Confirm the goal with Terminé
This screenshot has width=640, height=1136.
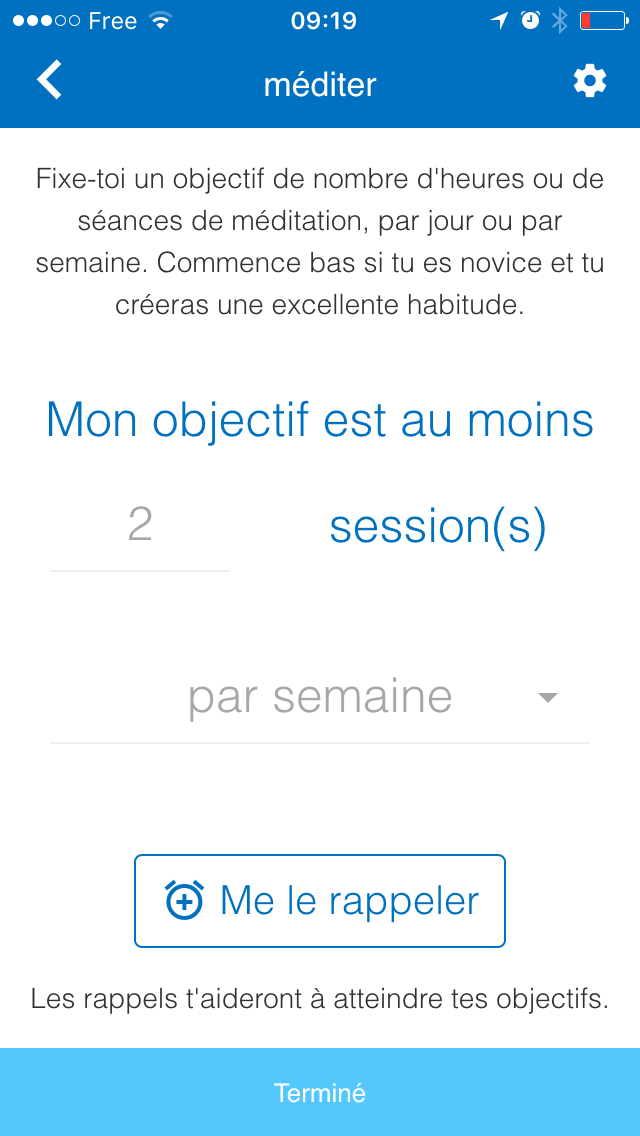point(320,1092)
